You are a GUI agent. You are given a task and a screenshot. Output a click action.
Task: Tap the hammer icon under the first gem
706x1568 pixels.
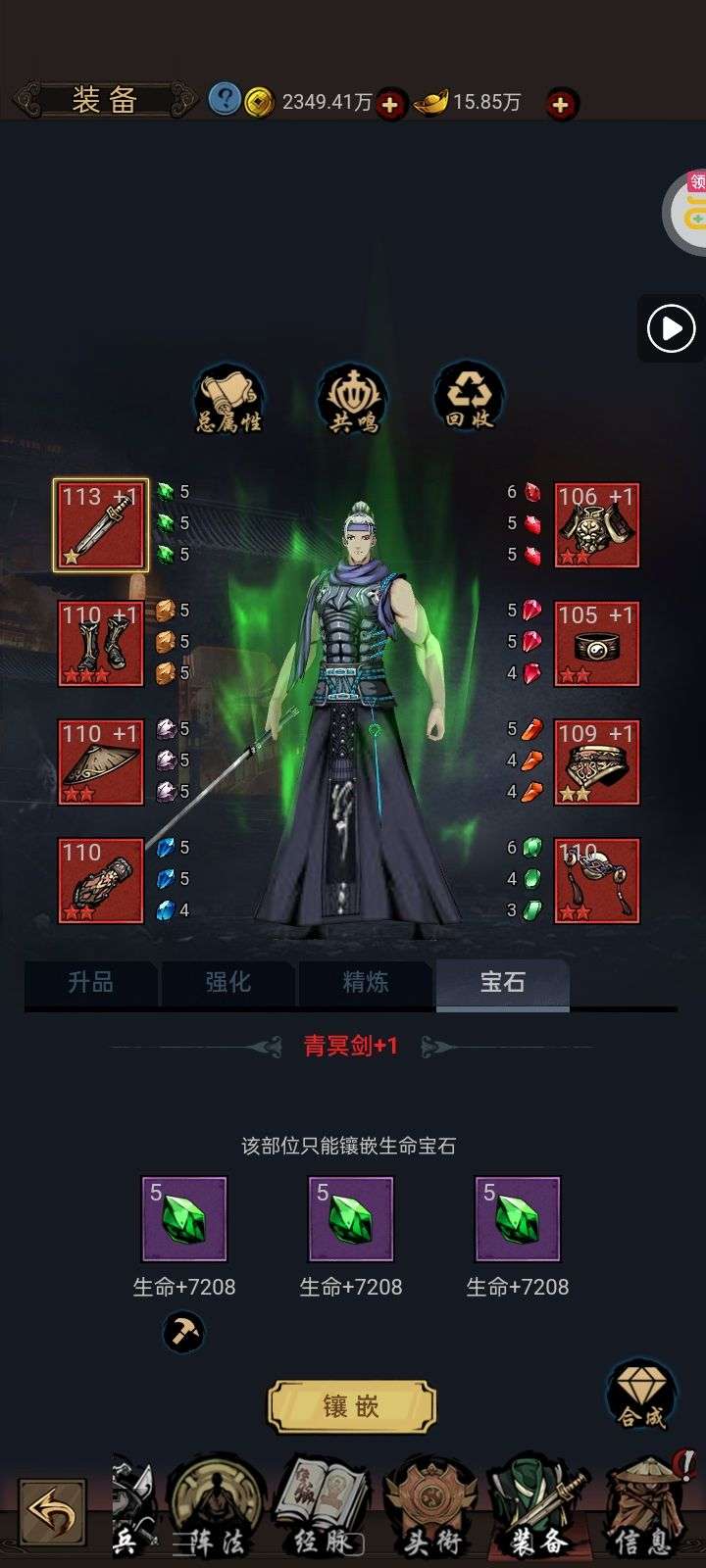(x=184, y=1333)
